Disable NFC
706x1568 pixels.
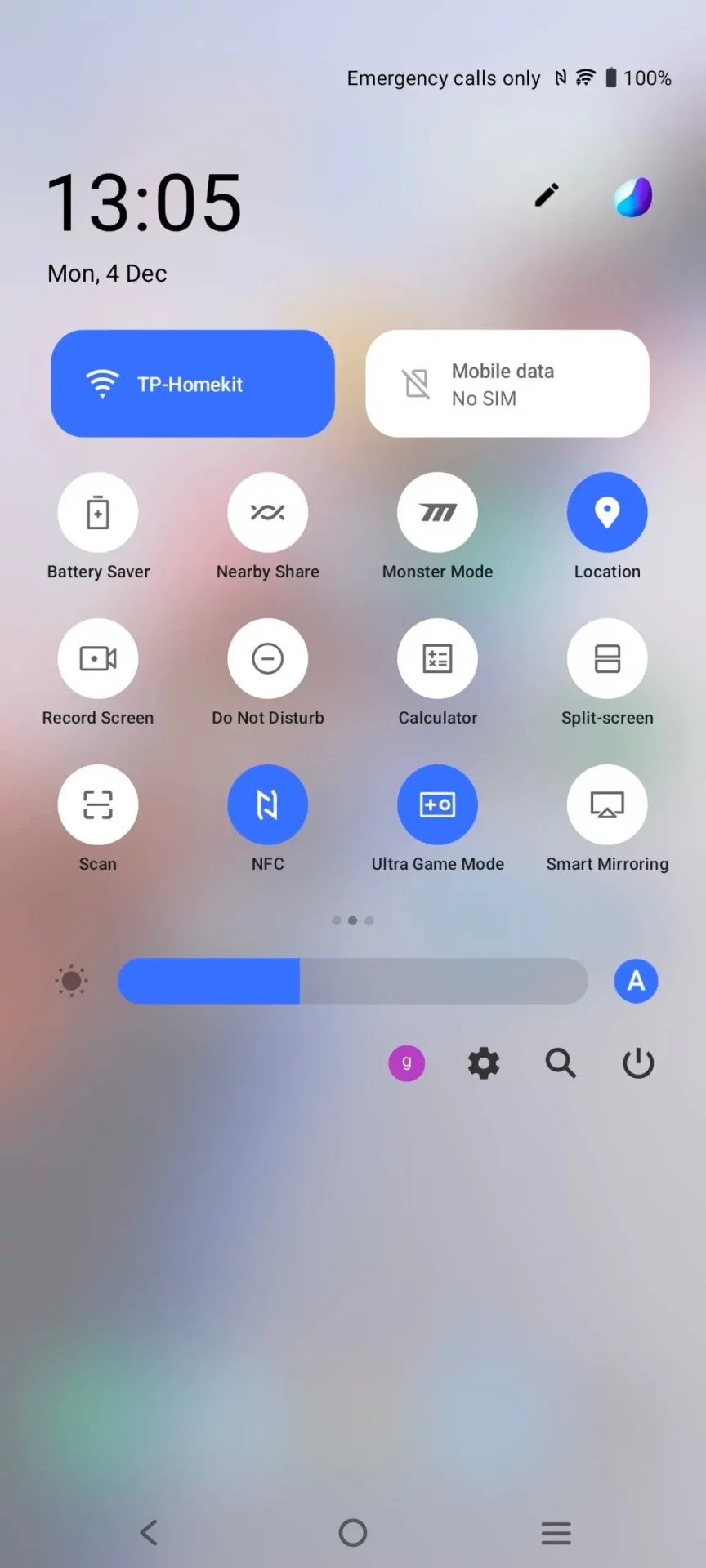(x=268, y=804)
